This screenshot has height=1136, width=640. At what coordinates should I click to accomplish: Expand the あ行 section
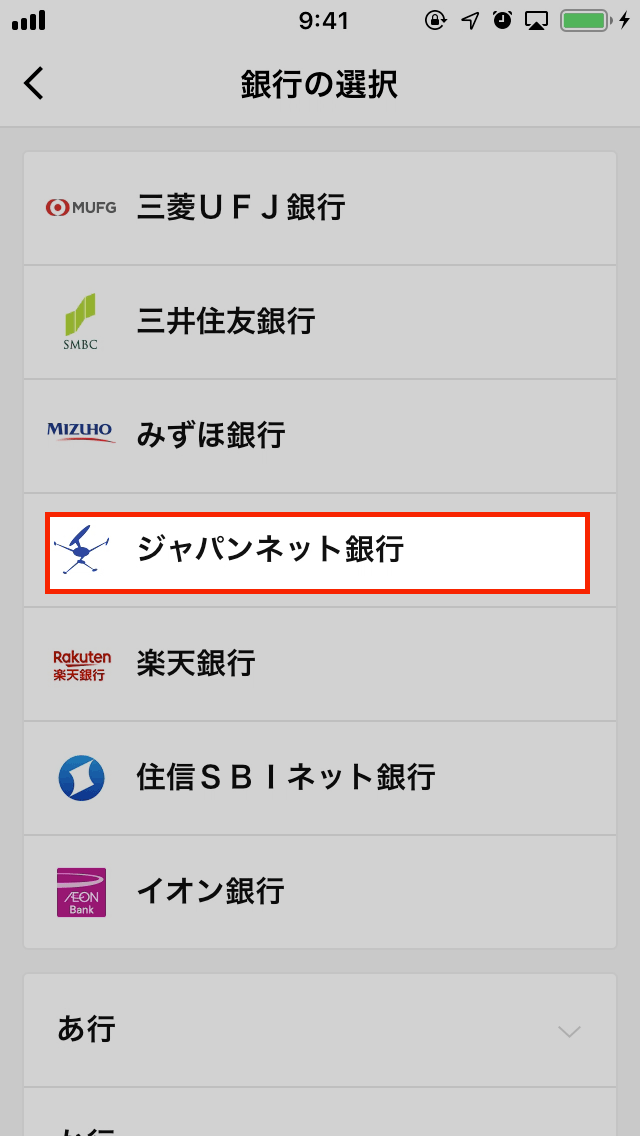pos(320,1029)
